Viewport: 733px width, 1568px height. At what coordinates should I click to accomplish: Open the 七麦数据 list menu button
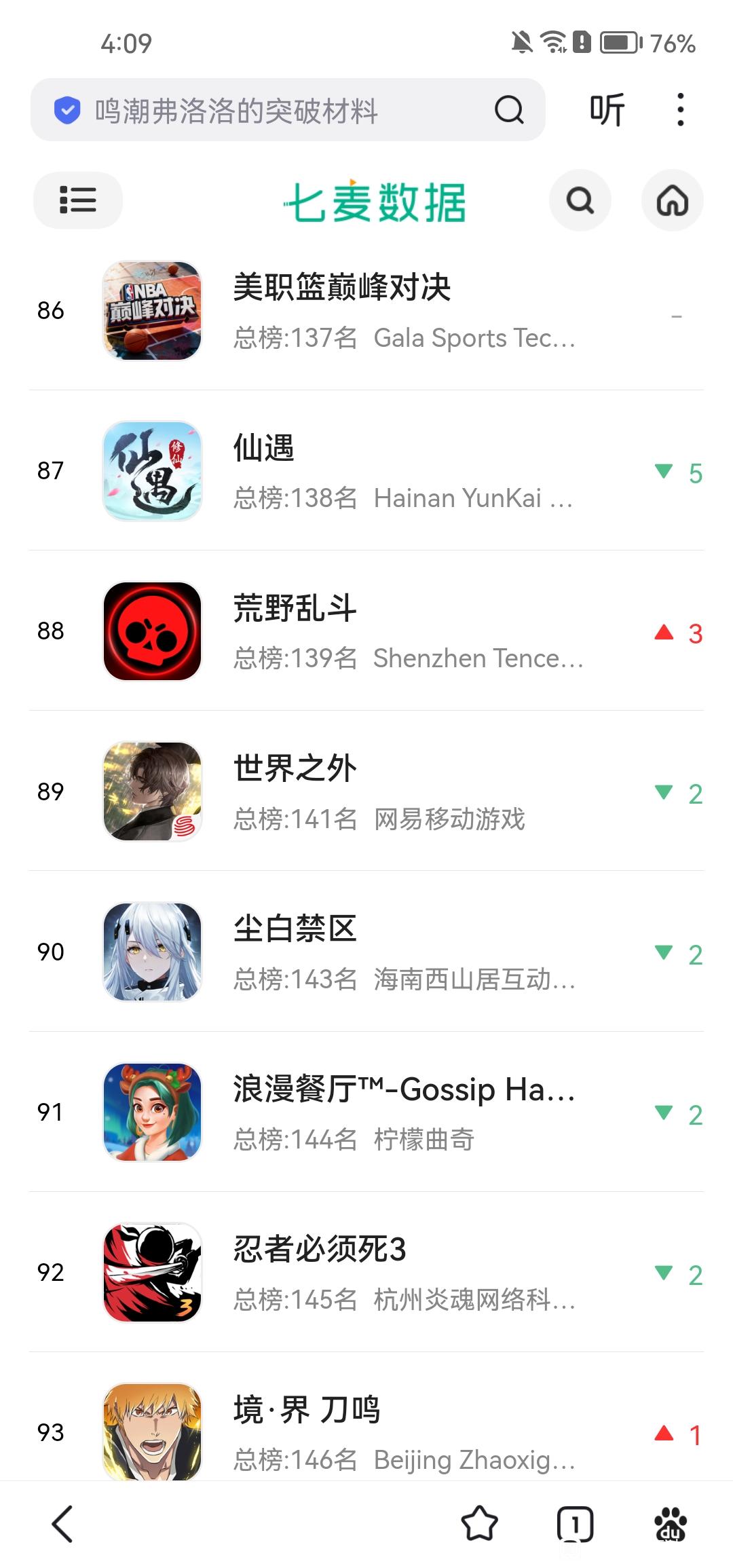[x=78, y=200]
